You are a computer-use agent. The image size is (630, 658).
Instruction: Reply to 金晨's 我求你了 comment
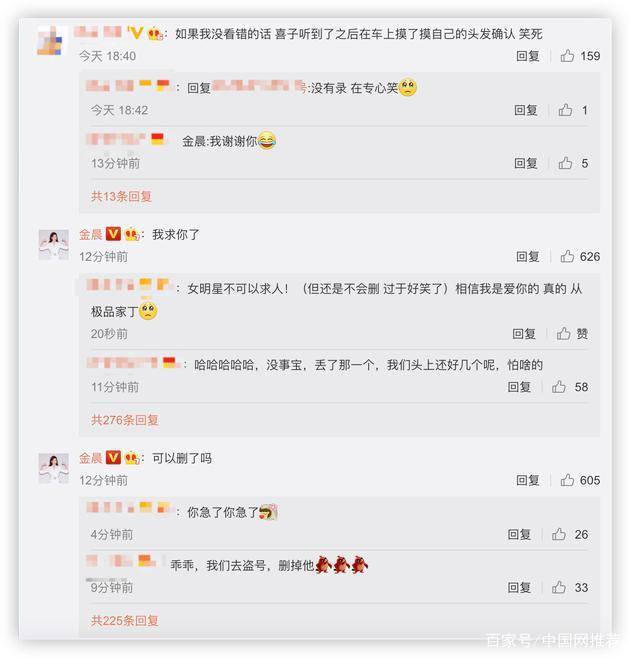pos(528,257)
